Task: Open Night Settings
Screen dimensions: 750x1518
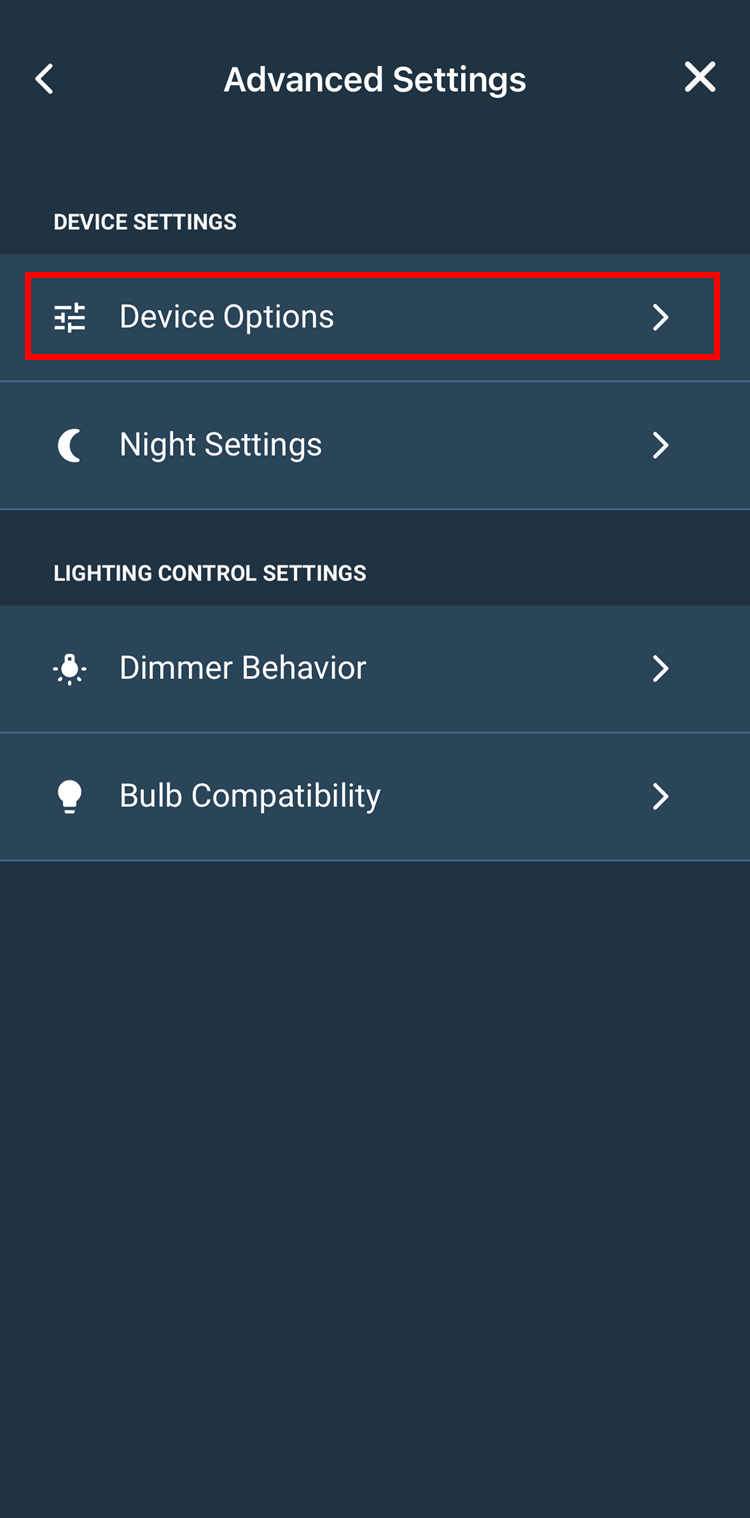Action: pyautogui.click(x=372, y=445)
